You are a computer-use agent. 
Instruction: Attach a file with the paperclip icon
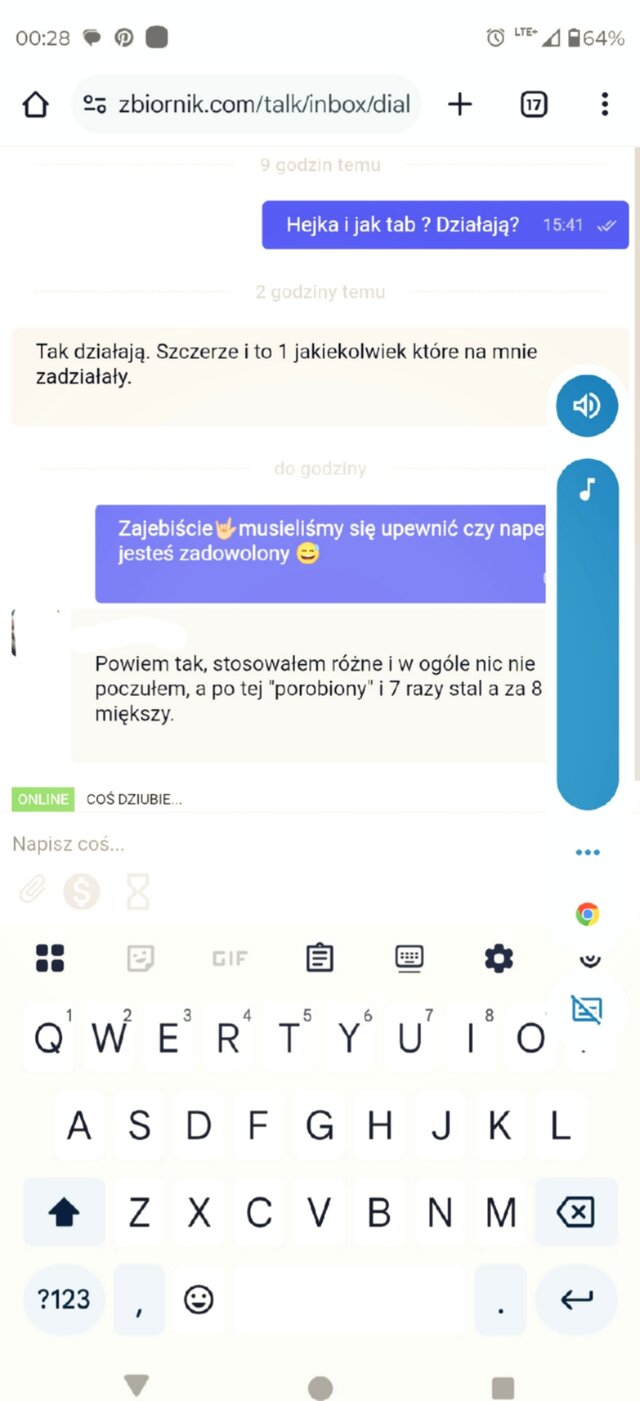[33, 890]
